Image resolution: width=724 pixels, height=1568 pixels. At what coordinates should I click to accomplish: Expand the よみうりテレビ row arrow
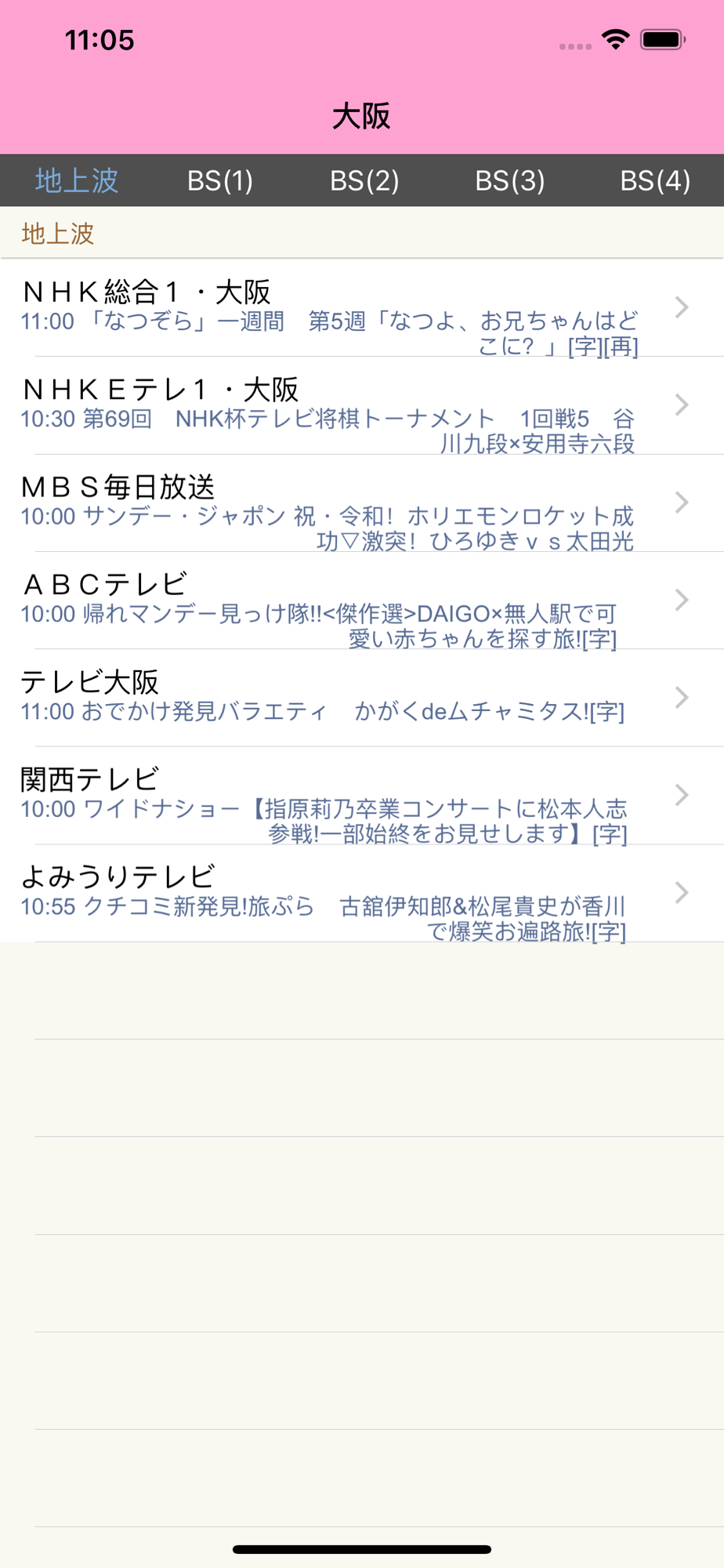tap(681, 891)
